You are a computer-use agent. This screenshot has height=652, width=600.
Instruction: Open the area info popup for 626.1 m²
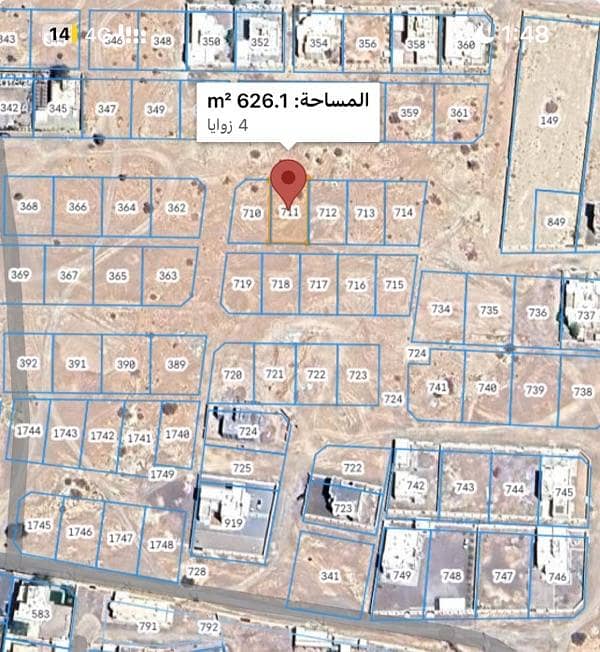[x=288, y=112]
